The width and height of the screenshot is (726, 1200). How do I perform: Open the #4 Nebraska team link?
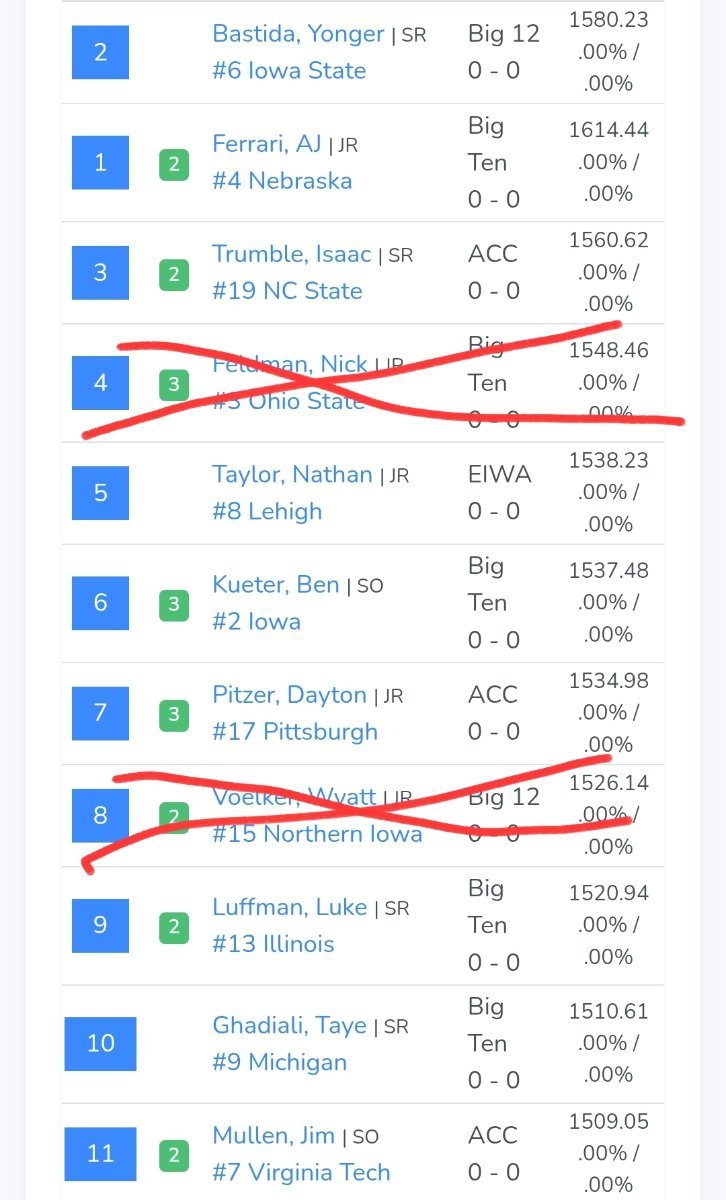pyautogui.click(x=282, y=181)
